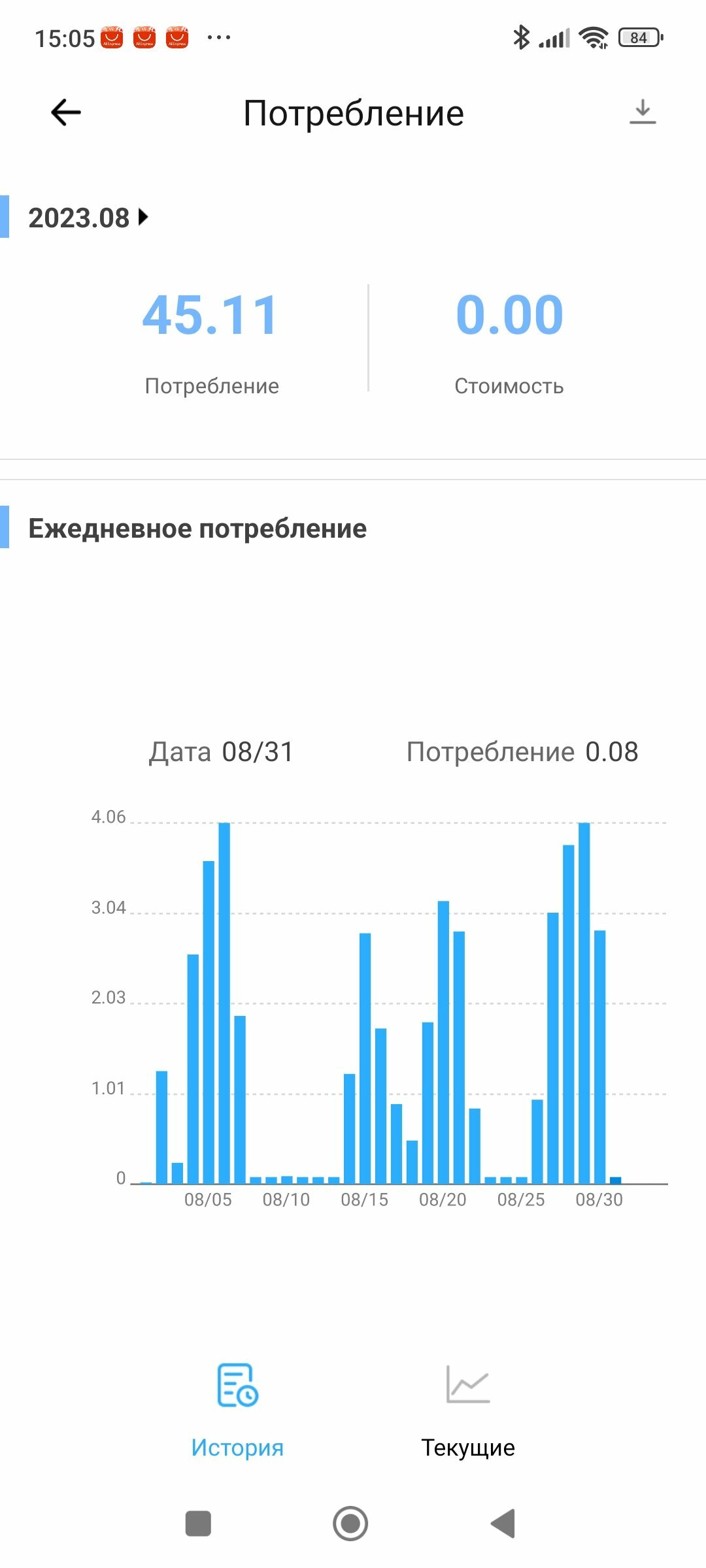The height and width of the screenshot is (1568, 706).
Task: Download the consumption data
Action: [x=643, y=112]
